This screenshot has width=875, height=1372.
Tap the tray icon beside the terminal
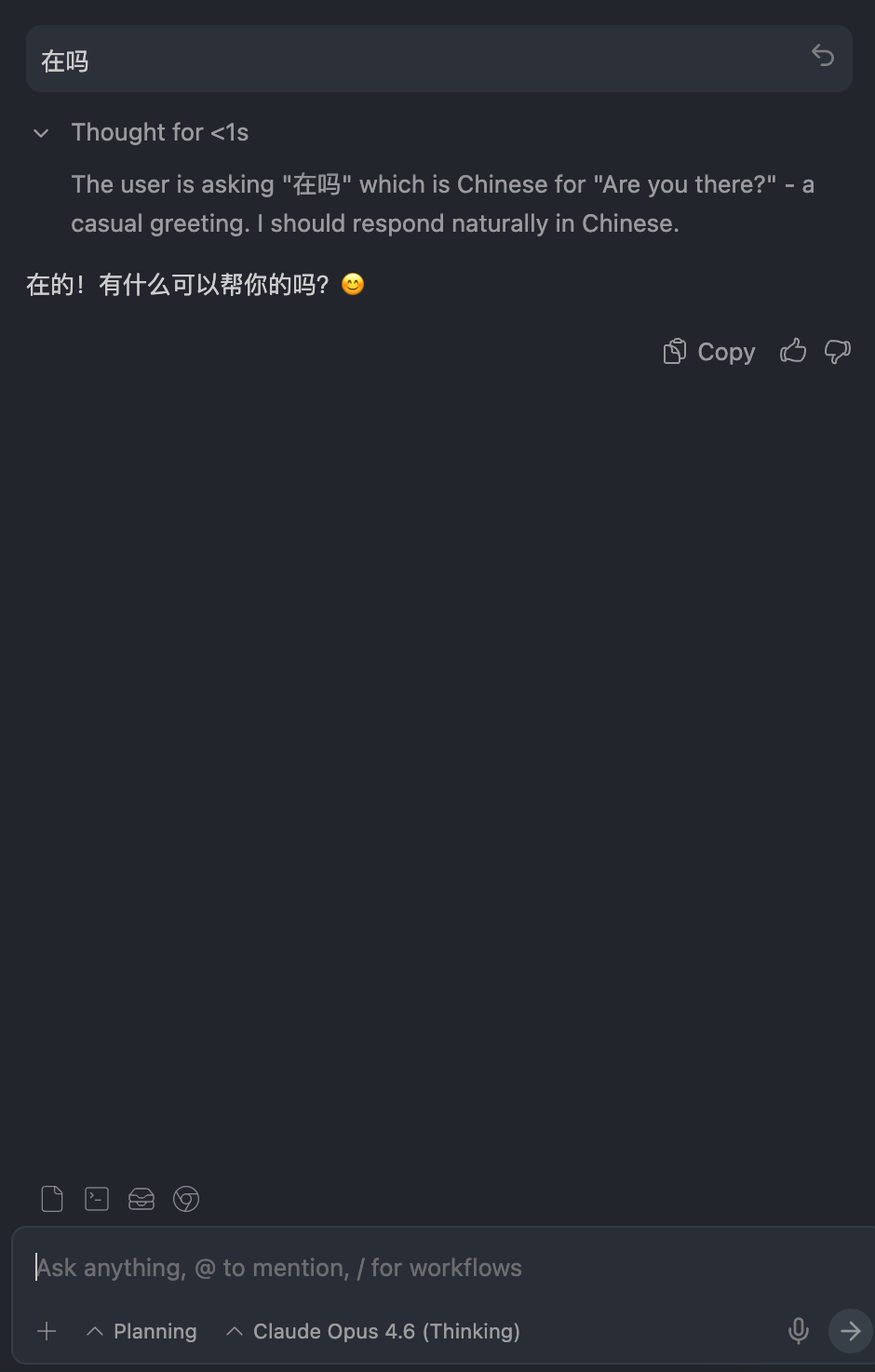tap(141, 1199)
